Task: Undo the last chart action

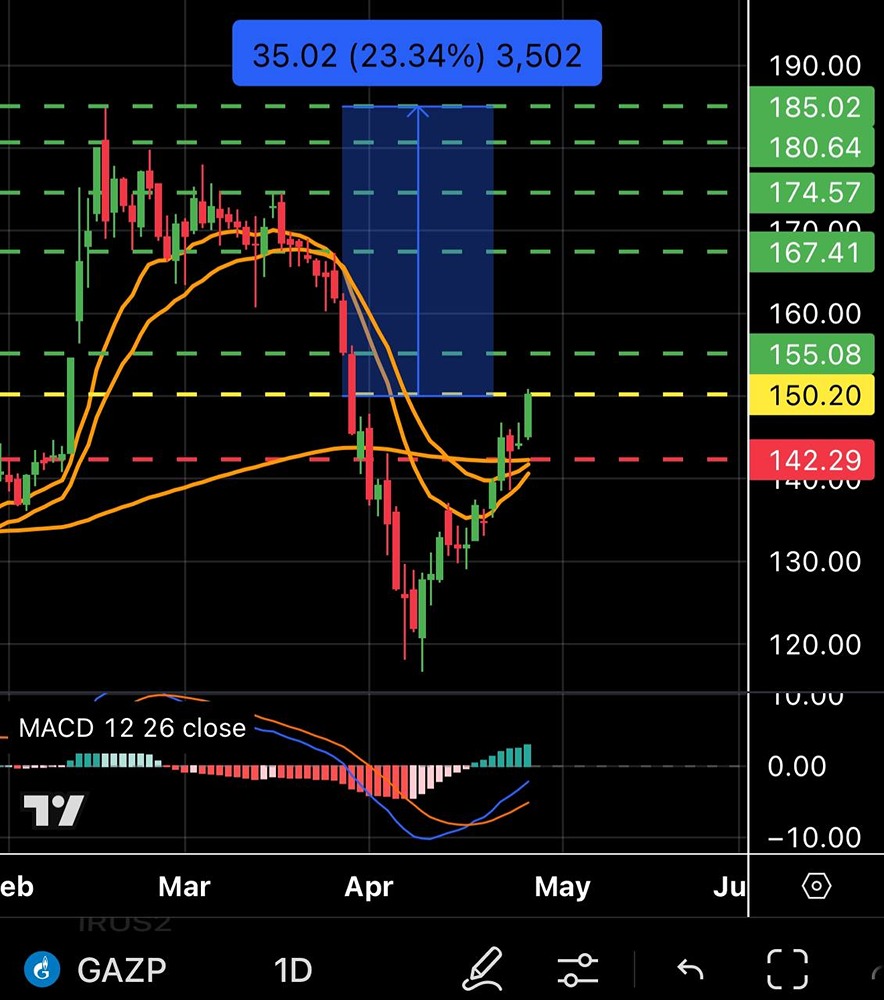Action: tap(690, 968)
